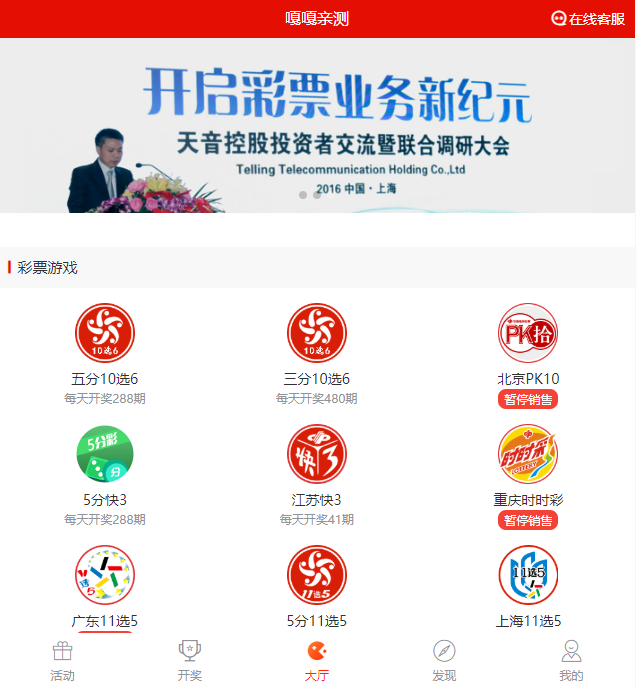The image size is (636, 692).
Task: Select 重庆时时彩 game
Action: pos(528,455)
